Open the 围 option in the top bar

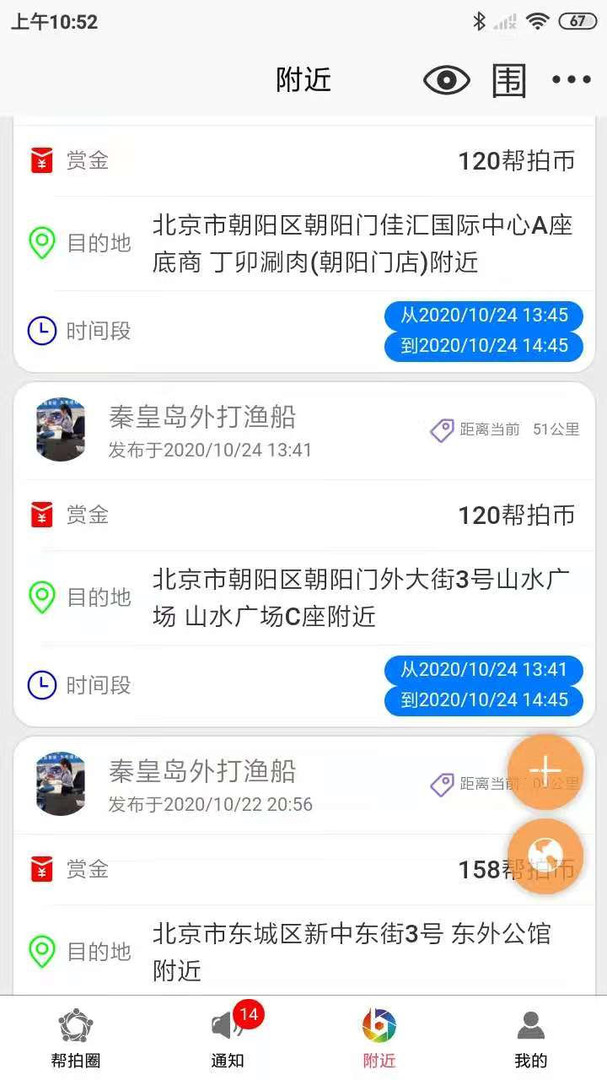coord(509,80)
